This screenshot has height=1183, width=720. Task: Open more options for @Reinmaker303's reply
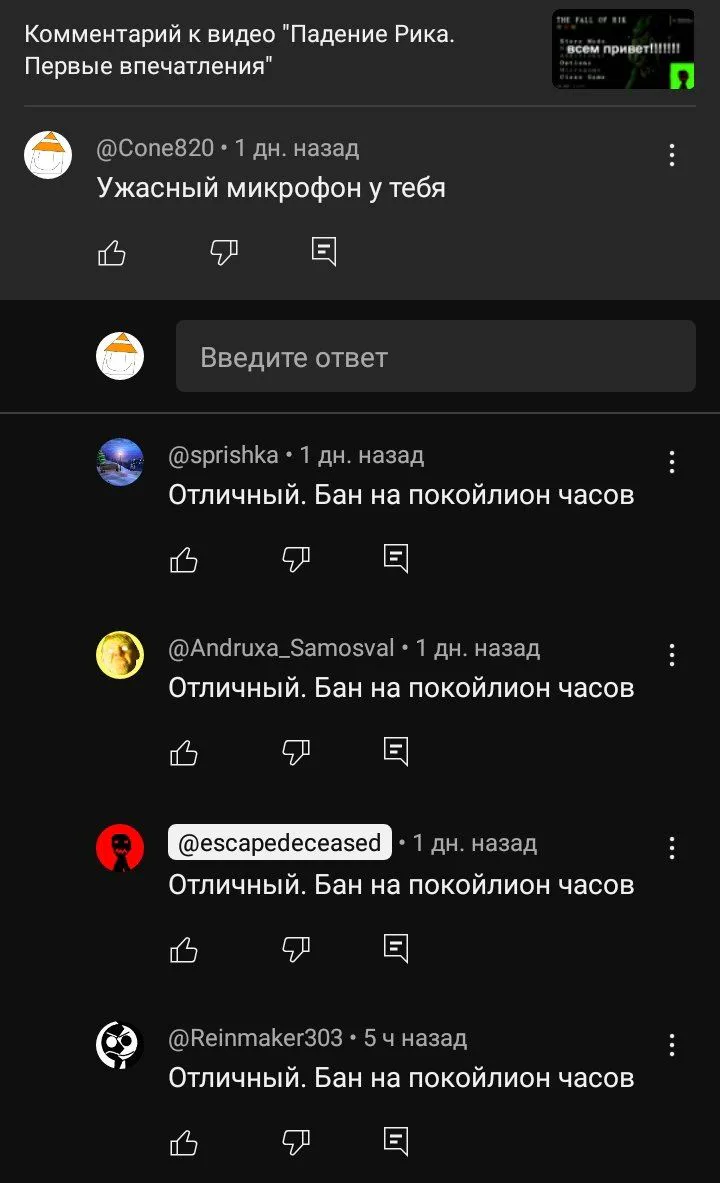[x=672, y=1045]
